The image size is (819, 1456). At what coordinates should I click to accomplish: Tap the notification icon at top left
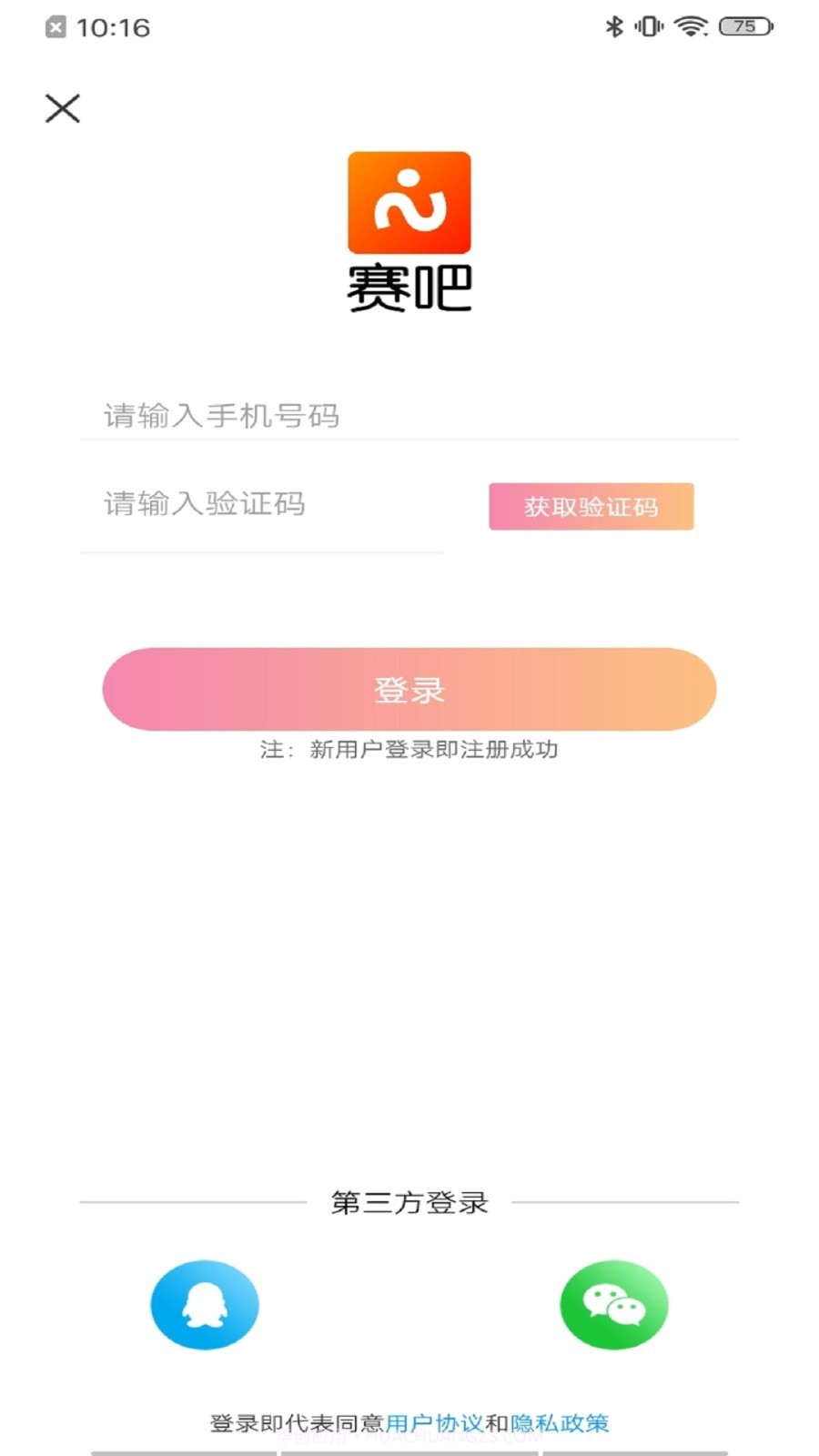tap(55, 27)
